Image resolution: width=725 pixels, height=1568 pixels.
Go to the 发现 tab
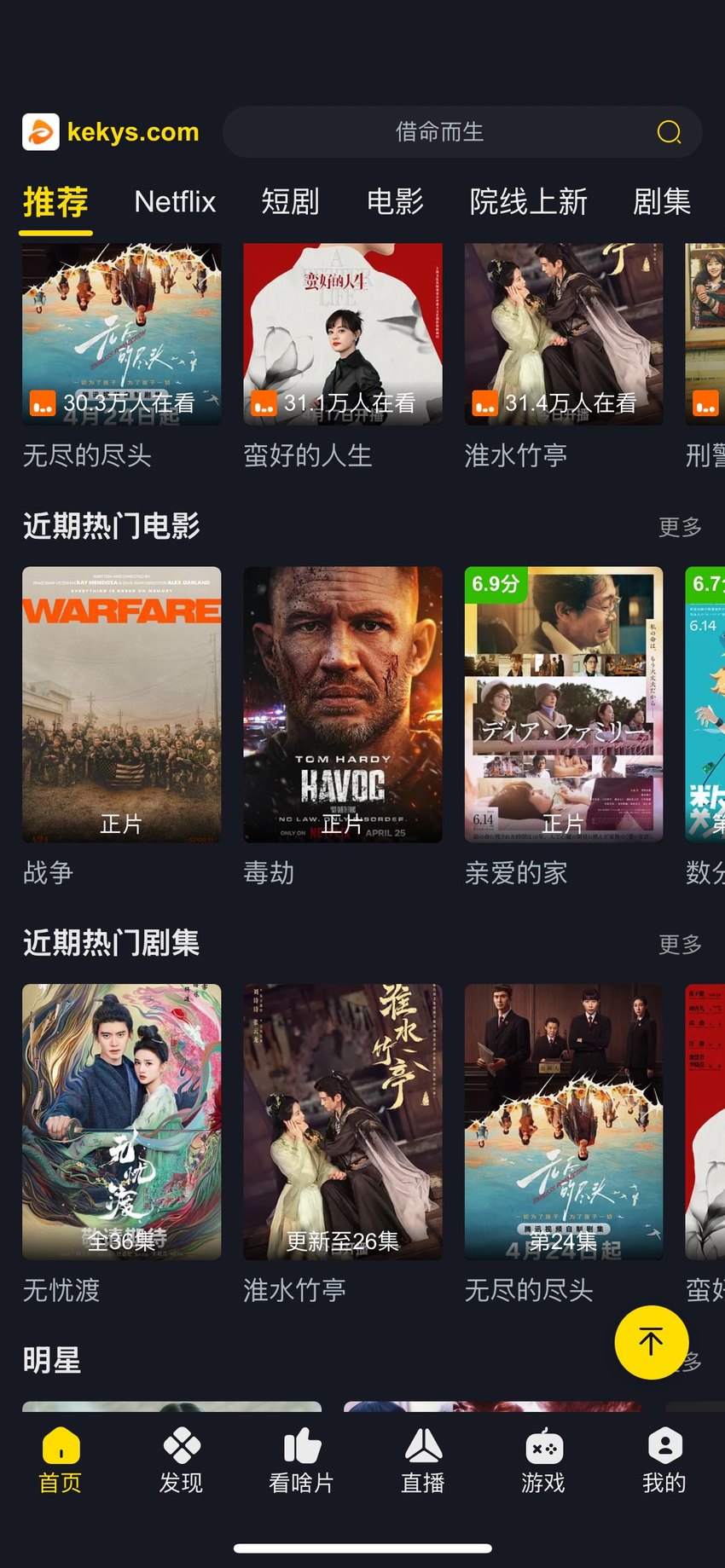point(181,1461)
